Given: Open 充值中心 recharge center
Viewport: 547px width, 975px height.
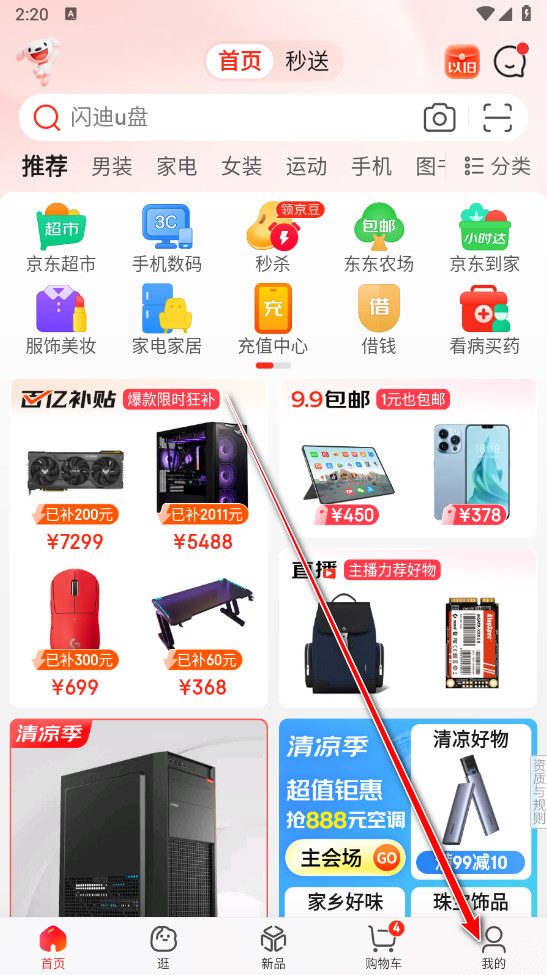Looking at the screenshot, I should [x=273, y=320].
